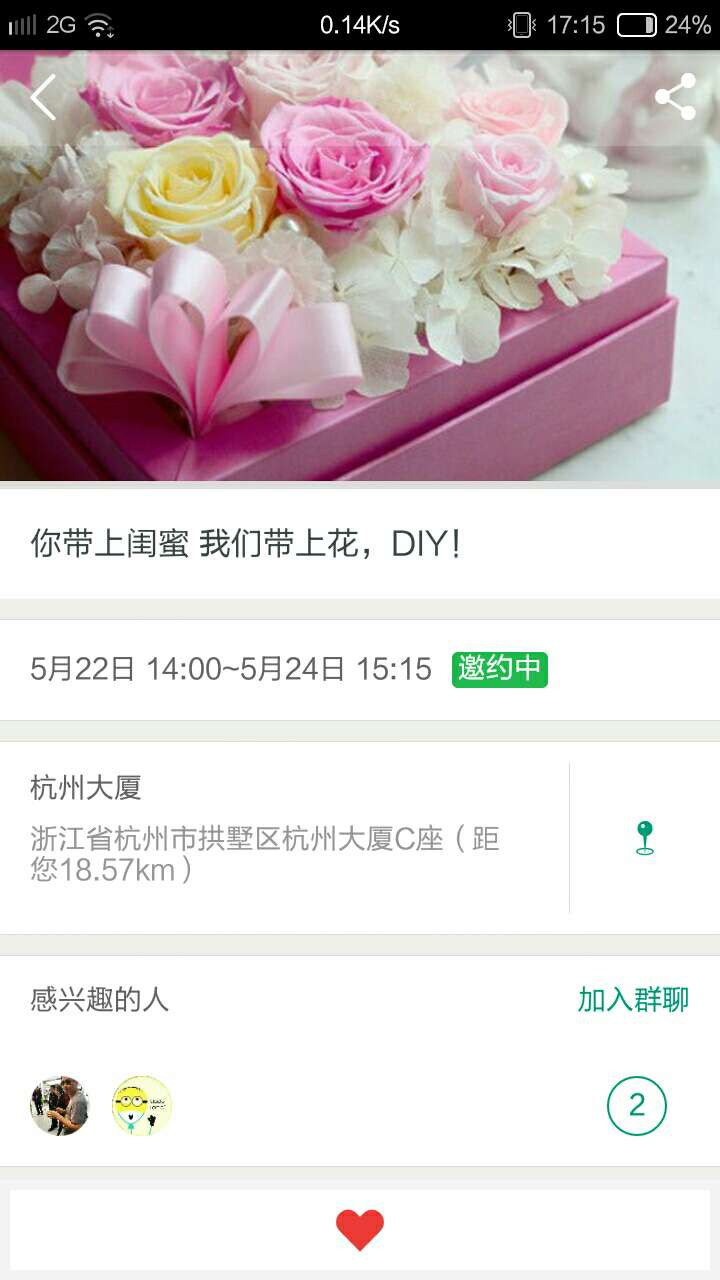The height and width of the screenshot is (1280, 720).
Task: Share this flower DIY event
Action: pos(675,97)
